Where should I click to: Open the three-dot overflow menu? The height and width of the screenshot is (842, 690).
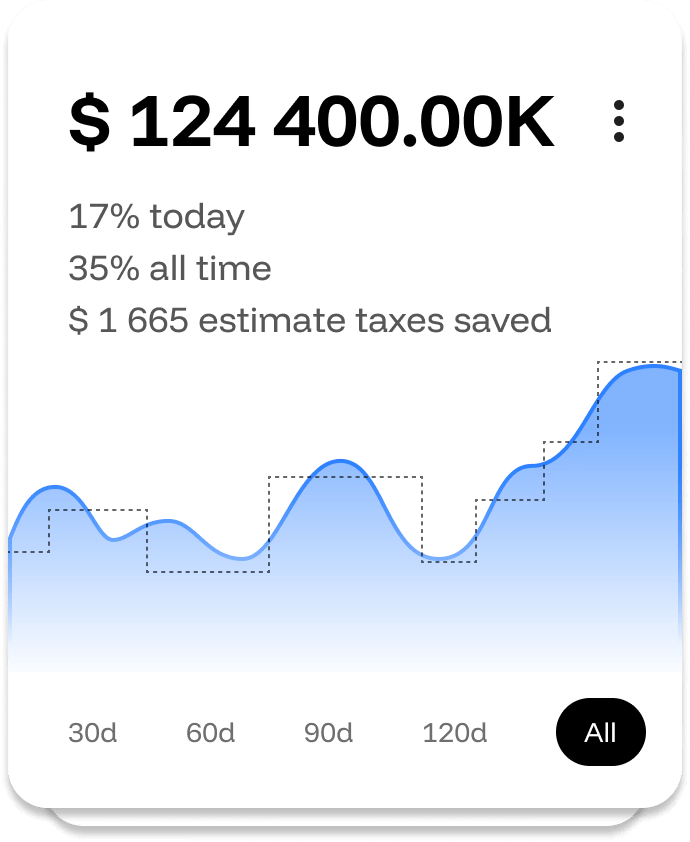619,121
